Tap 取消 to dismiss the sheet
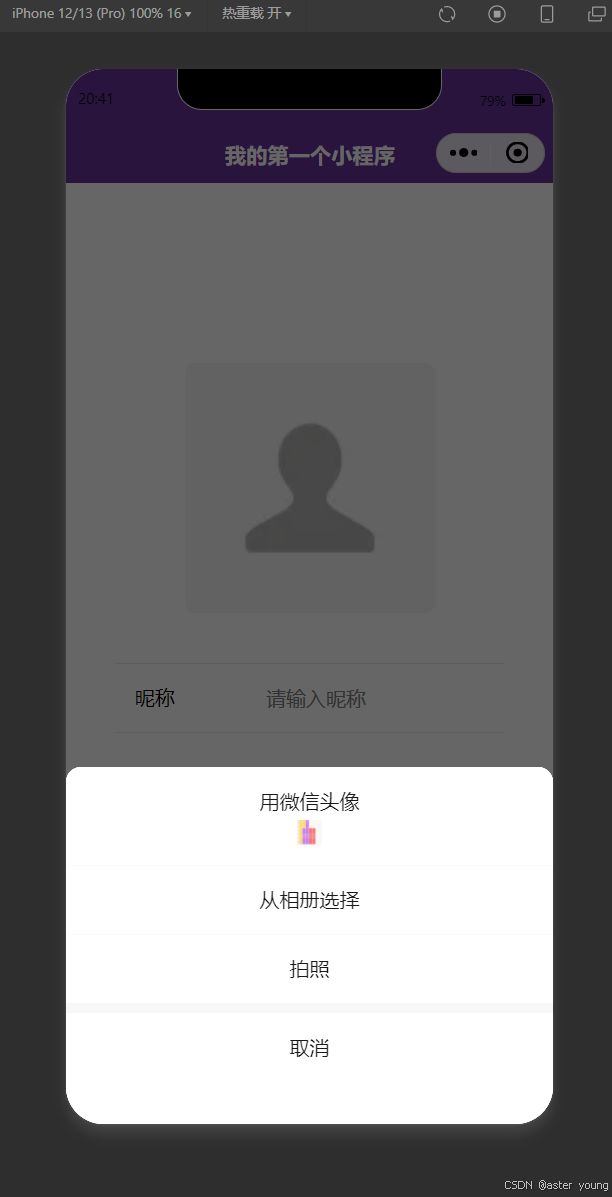Viewport: 612px width, 1197px height. coord(309,1048)
